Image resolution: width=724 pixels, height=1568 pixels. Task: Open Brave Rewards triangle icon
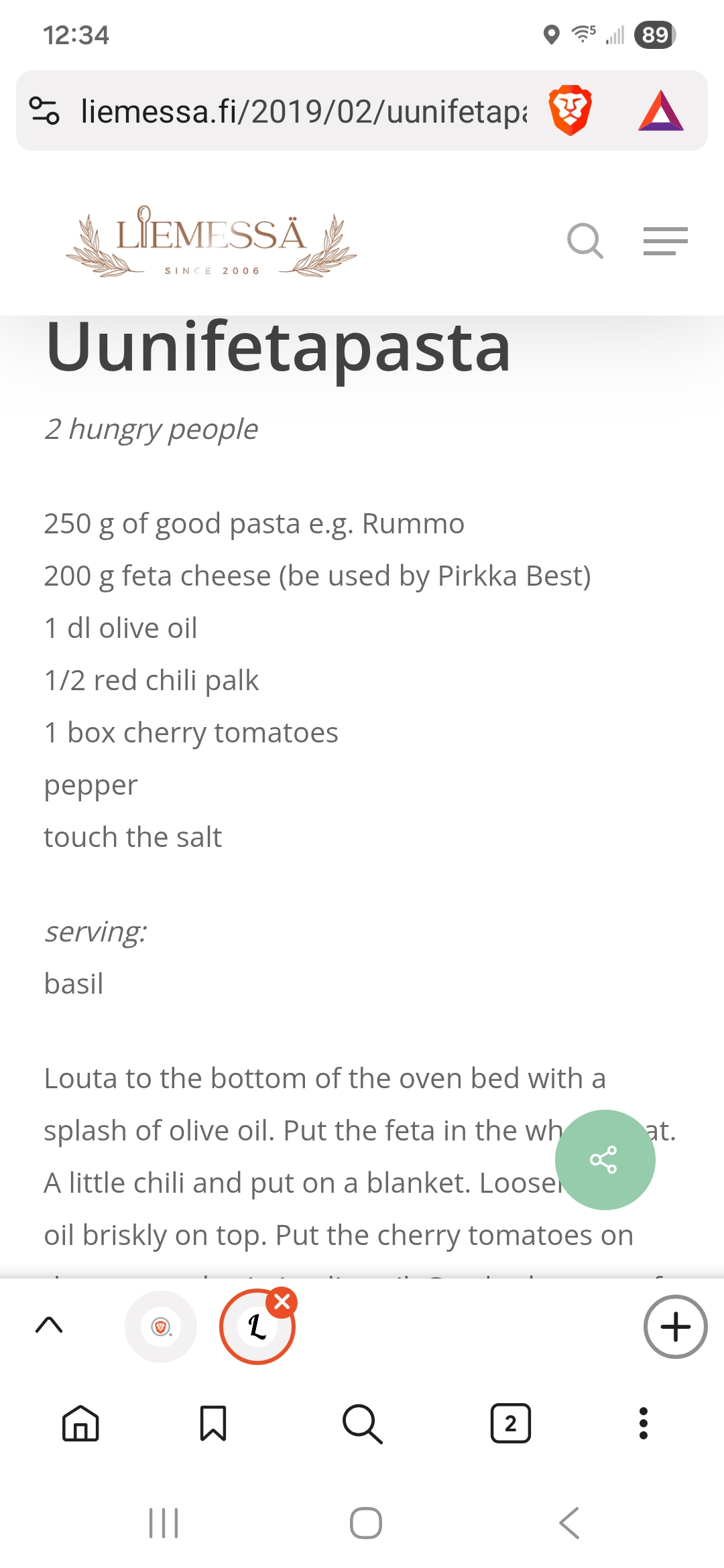660,111
